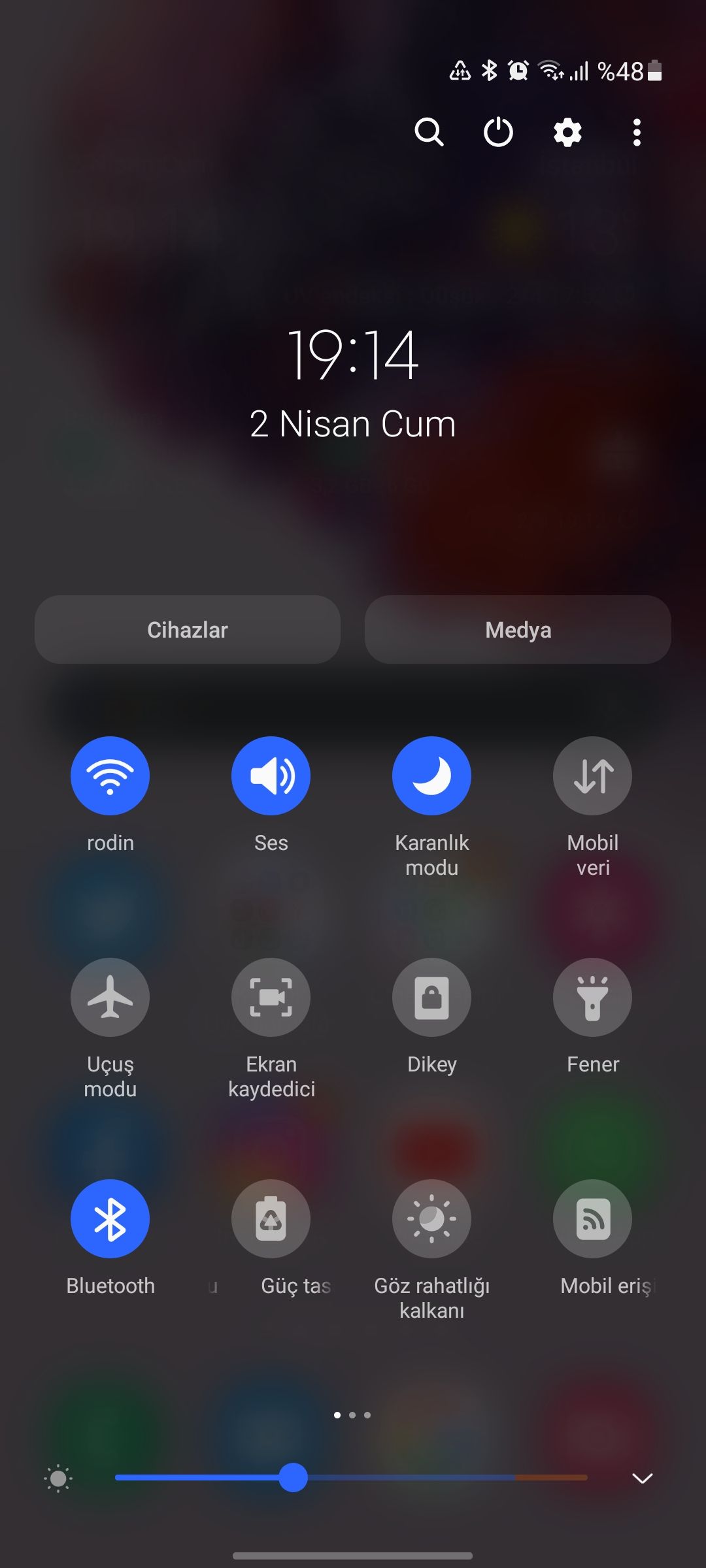Open the three-dot overflow menu
Image resolution: width=706 pixels, height=1568 pixels.
point(637,133)
